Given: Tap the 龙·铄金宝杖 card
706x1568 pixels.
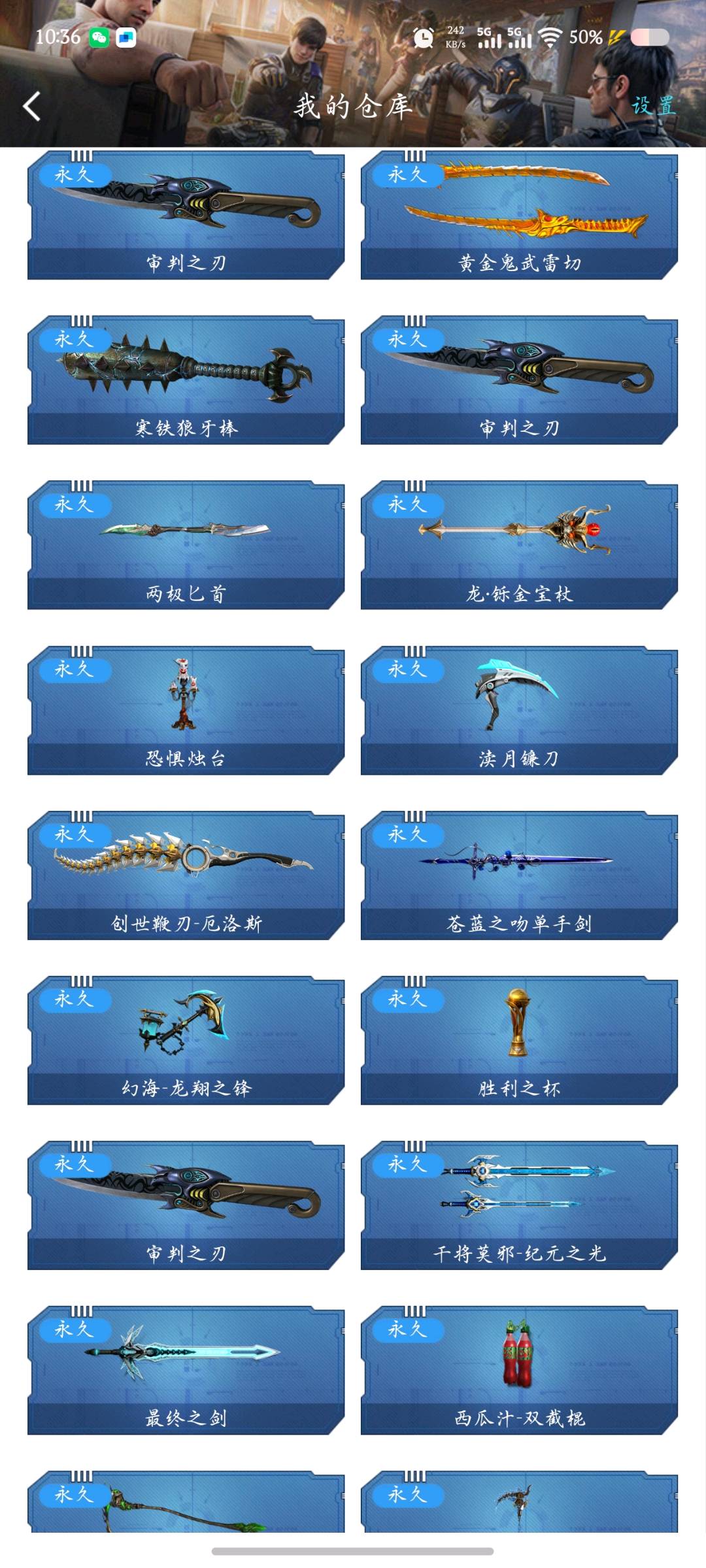Looking at the screenshot, I should 519,546.
